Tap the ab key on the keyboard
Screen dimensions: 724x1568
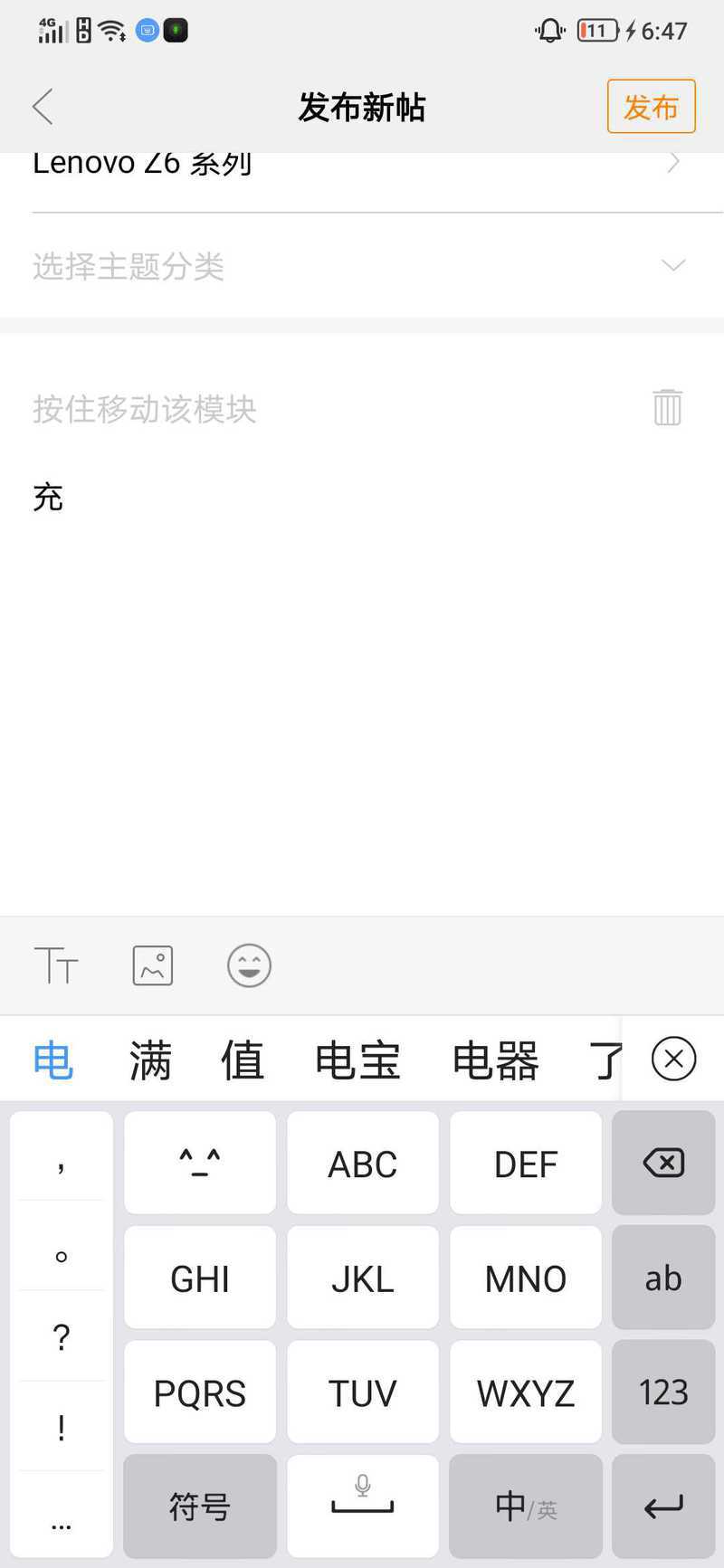(x=663, y=1278)
